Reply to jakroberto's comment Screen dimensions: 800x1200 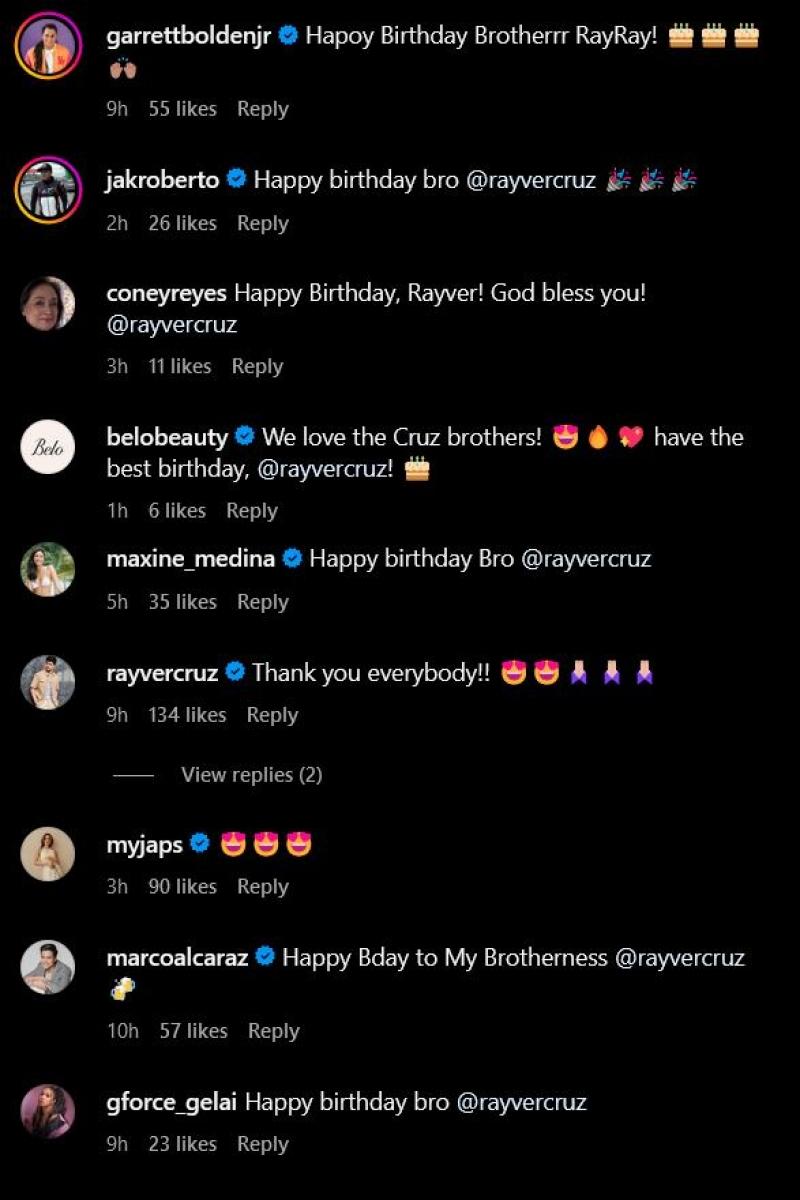coord(262,223)
